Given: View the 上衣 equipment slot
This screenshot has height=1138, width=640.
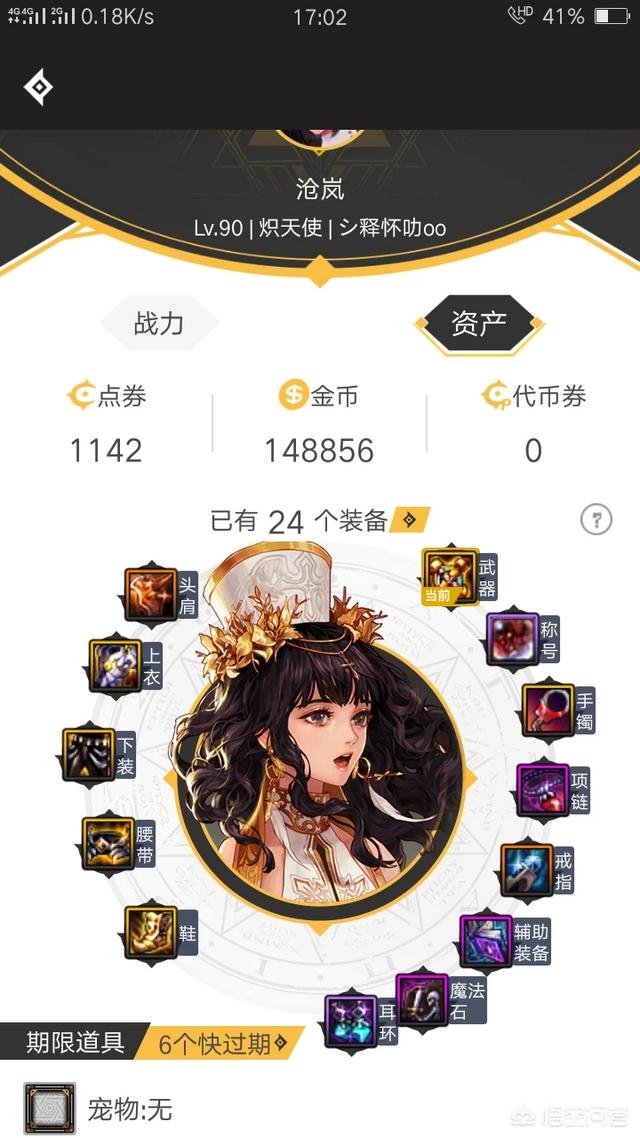Looking at the screenshot, I should tap(116, 666).
